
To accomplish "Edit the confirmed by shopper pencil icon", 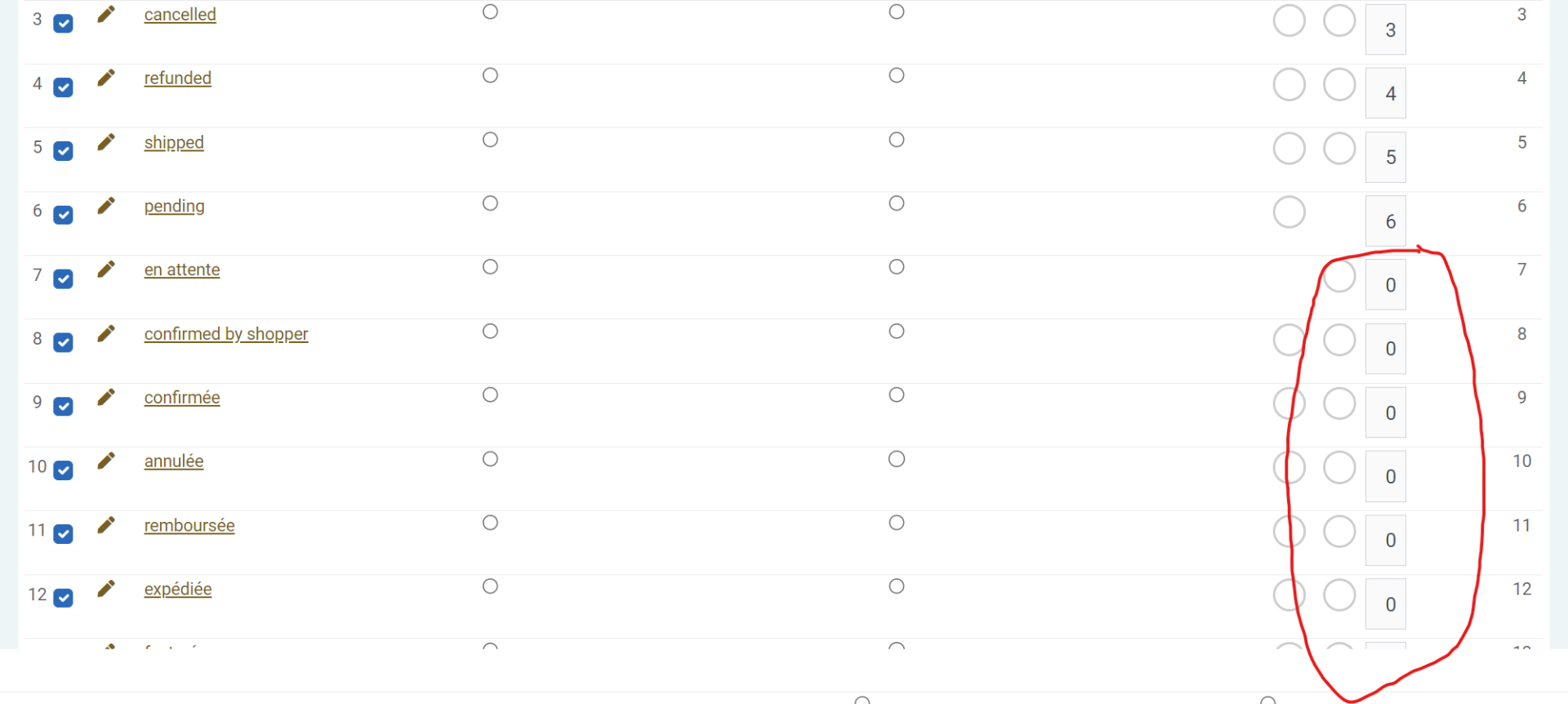I will point(105,334).
